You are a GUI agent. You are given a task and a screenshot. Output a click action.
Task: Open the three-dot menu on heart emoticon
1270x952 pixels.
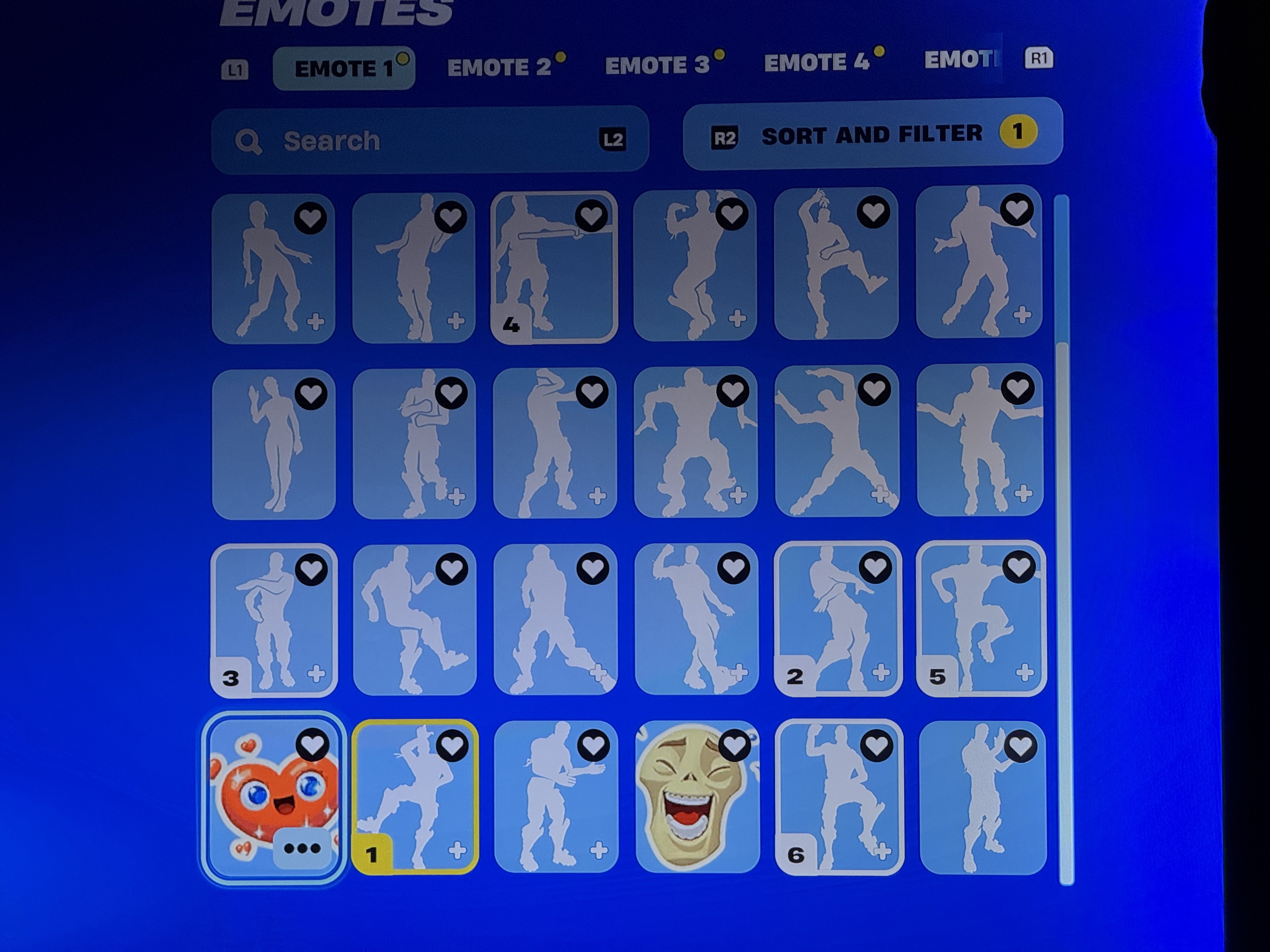coord(302,847)
